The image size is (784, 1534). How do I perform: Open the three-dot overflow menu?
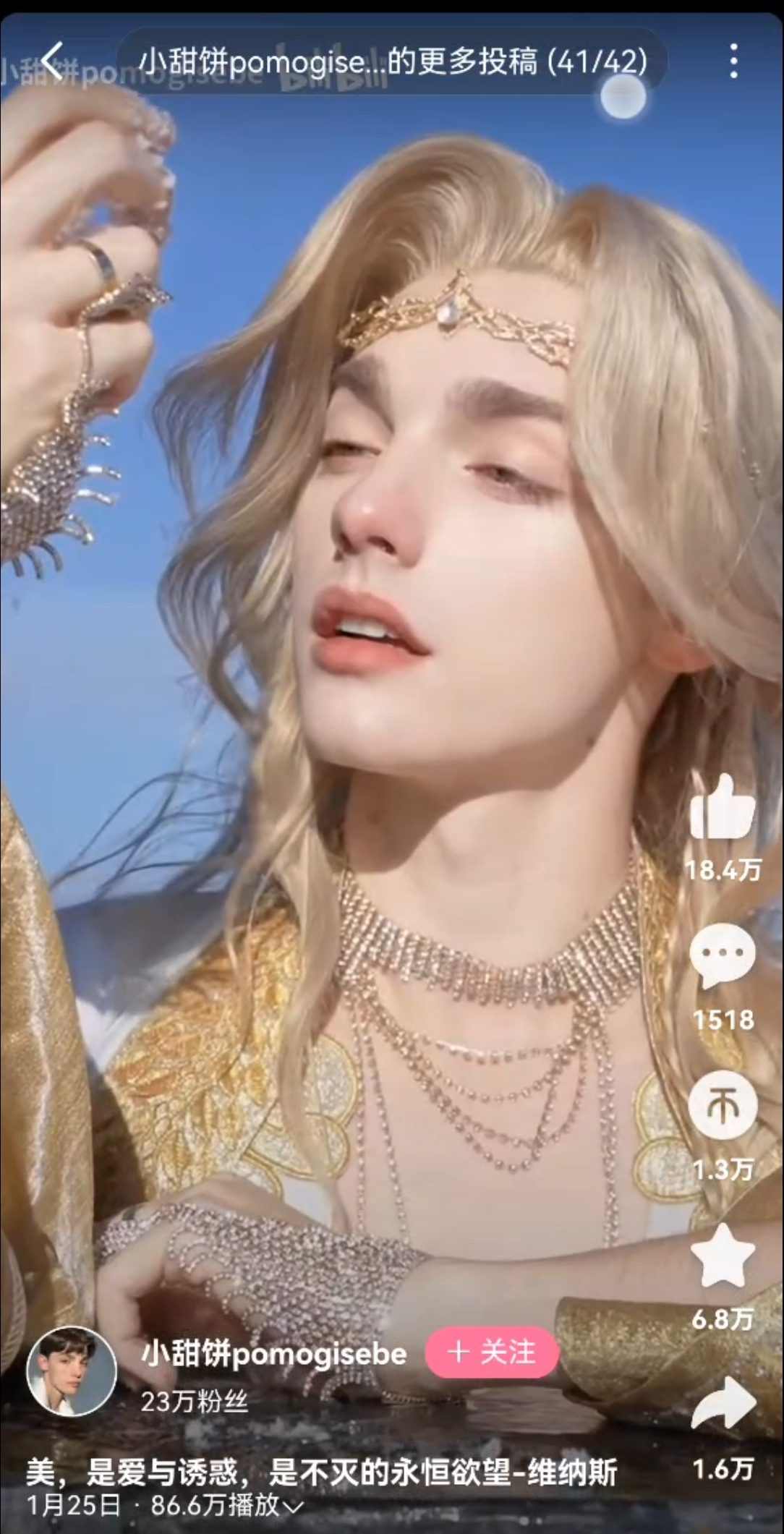tap(733, 61)
